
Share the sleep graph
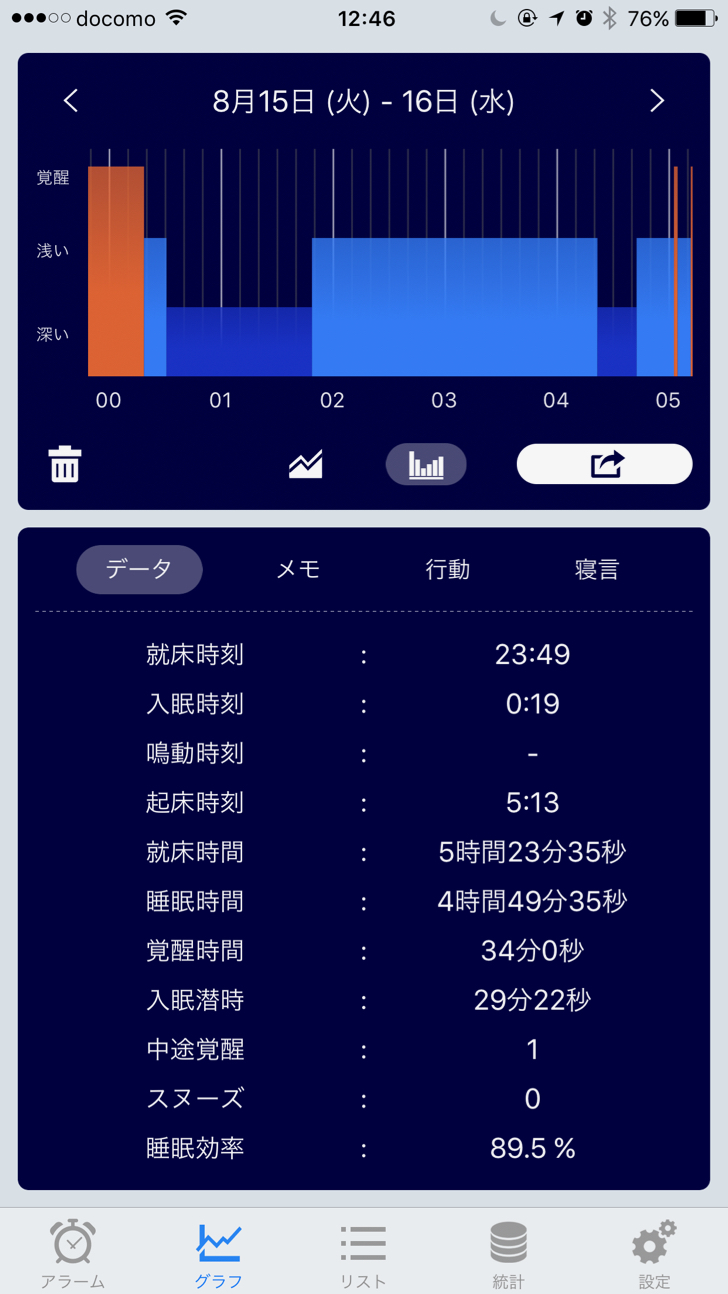pos(604,464)
